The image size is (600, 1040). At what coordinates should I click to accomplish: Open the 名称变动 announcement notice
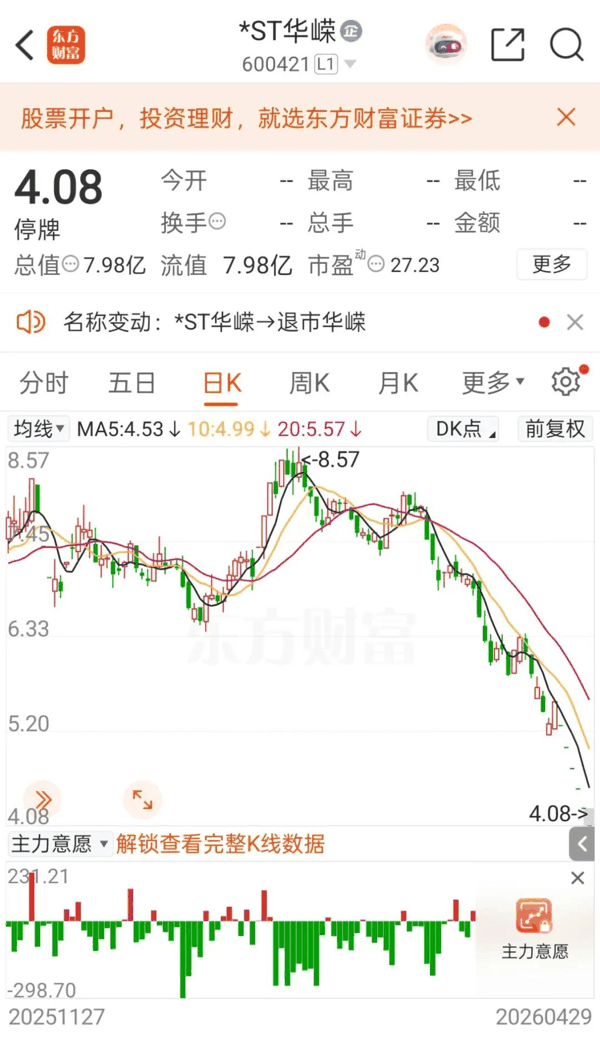[x=215, y=322]
